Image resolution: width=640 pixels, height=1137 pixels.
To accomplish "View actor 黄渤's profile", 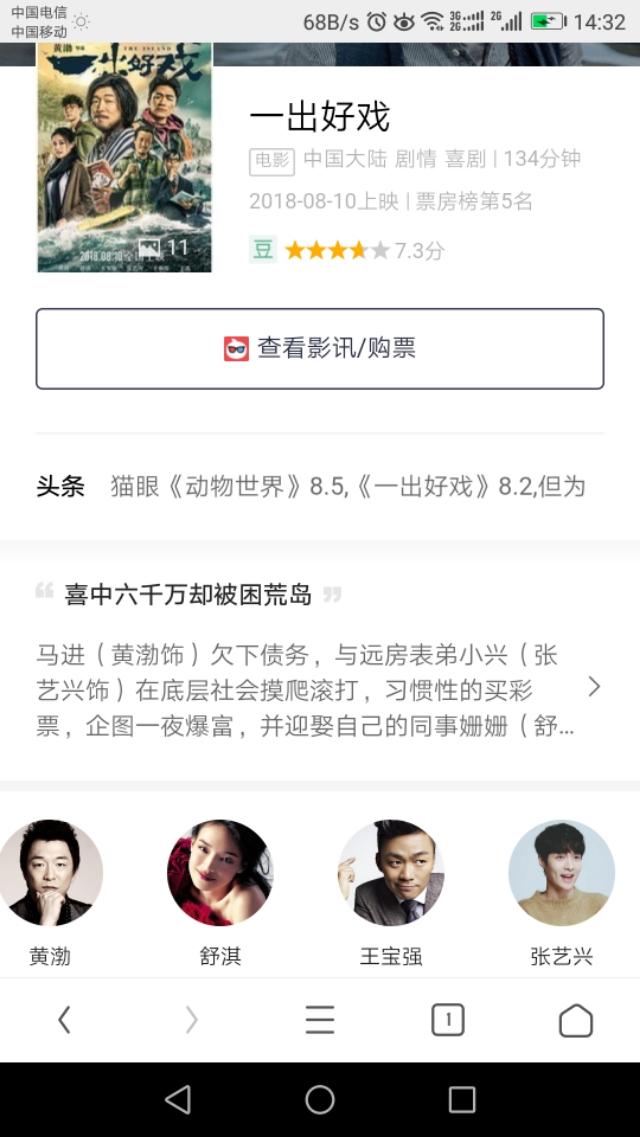I will pos(50,874).
